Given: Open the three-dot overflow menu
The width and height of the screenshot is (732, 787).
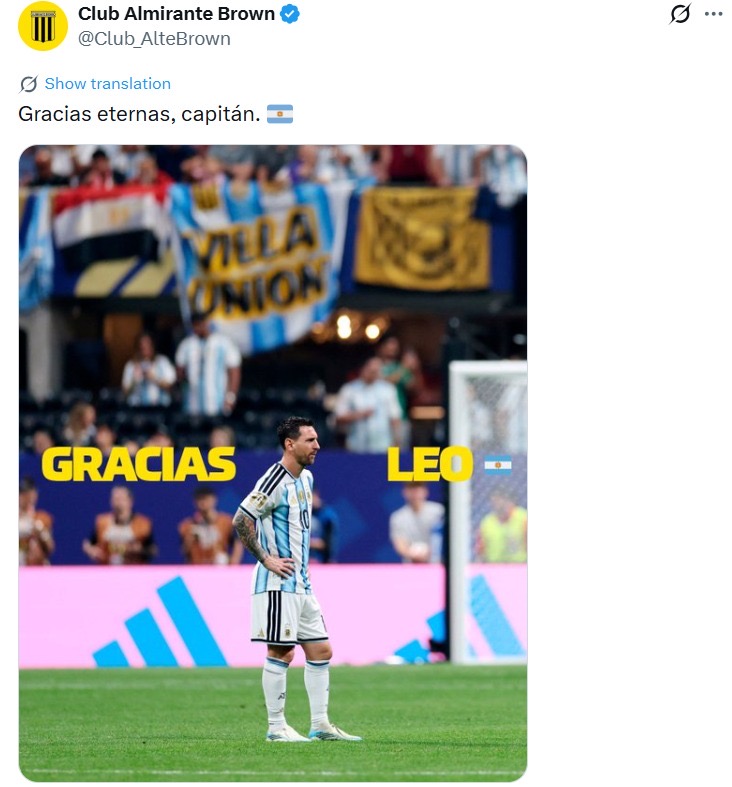Looking at the screenshot, I should tap(713, 14).
